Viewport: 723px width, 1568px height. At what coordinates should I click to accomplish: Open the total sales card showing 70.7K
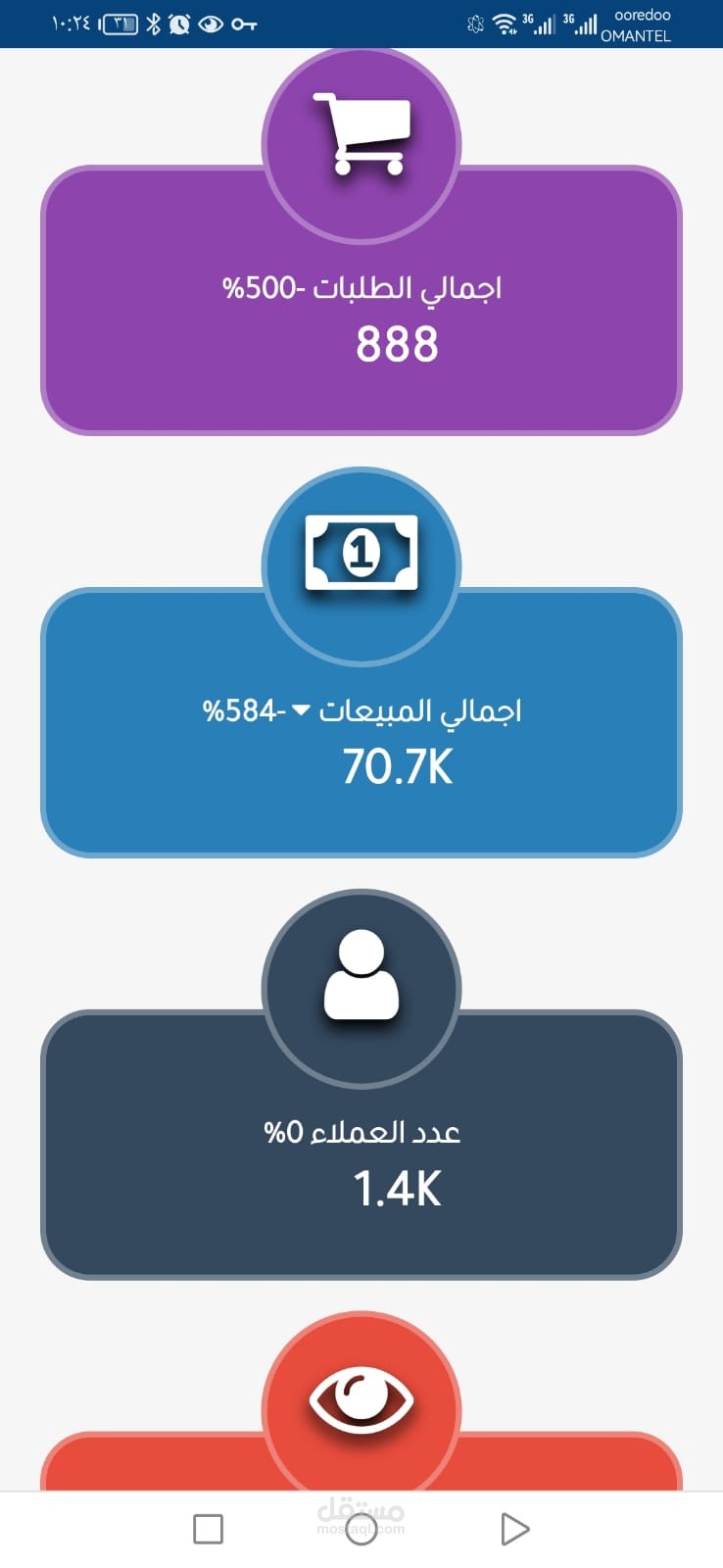click(361, 722)
